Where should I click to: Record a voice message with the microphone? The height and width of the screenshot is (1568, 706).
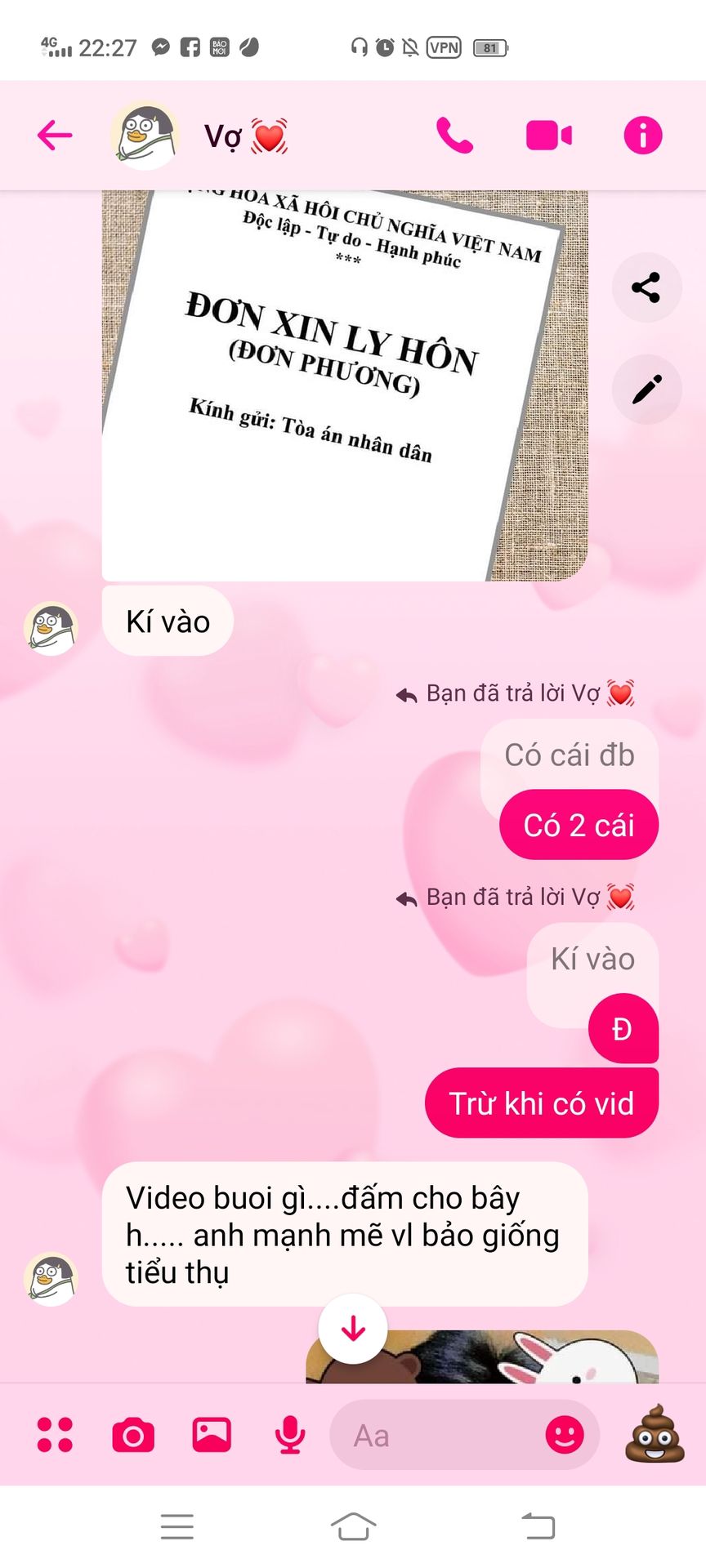pos(290,1435)
